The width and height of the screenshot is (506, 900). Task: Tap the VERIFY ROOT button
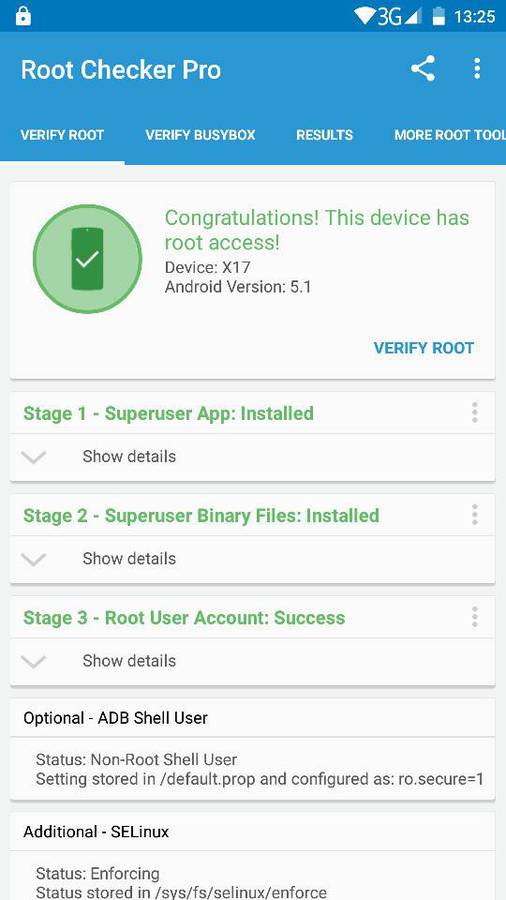click(423, 348)
